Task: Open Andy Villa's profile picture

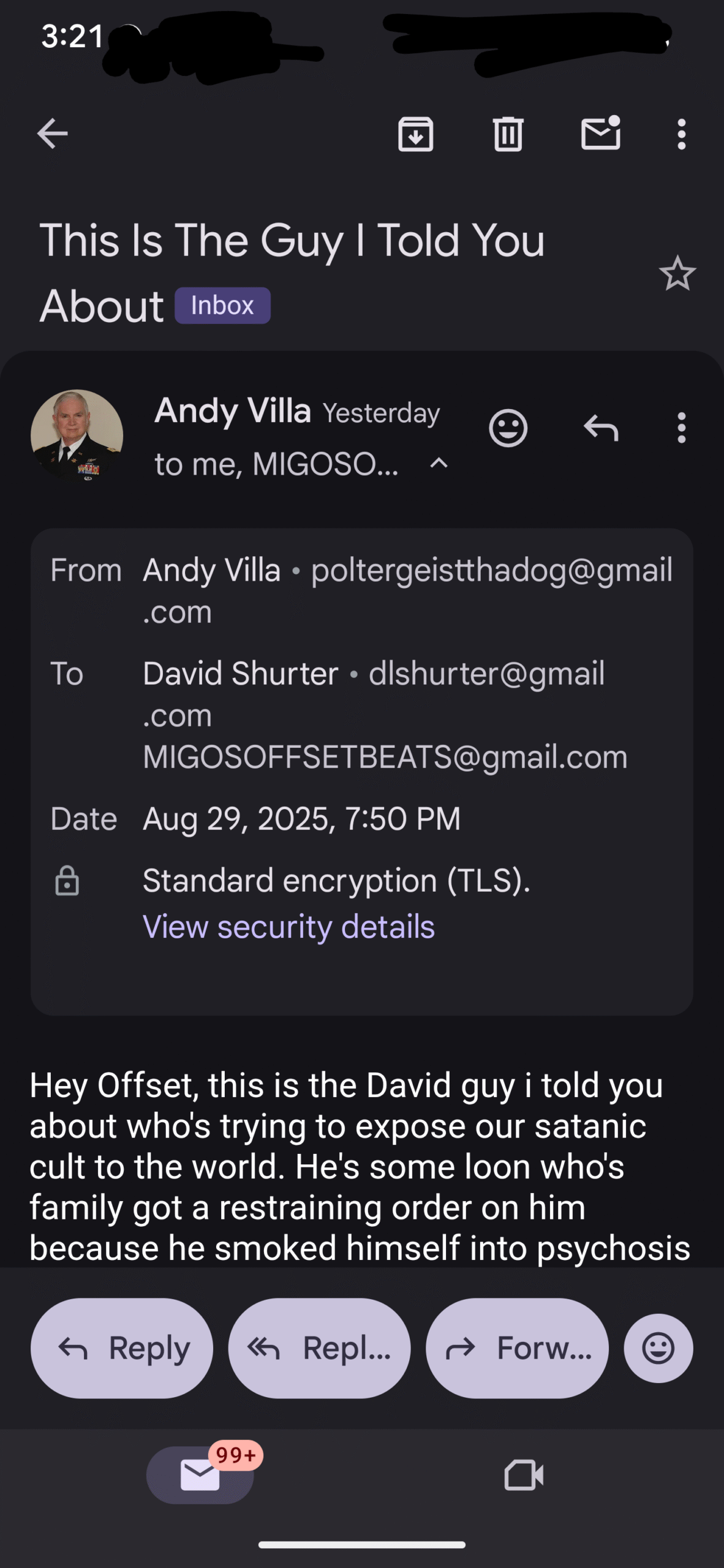Action: coord(77,436)
